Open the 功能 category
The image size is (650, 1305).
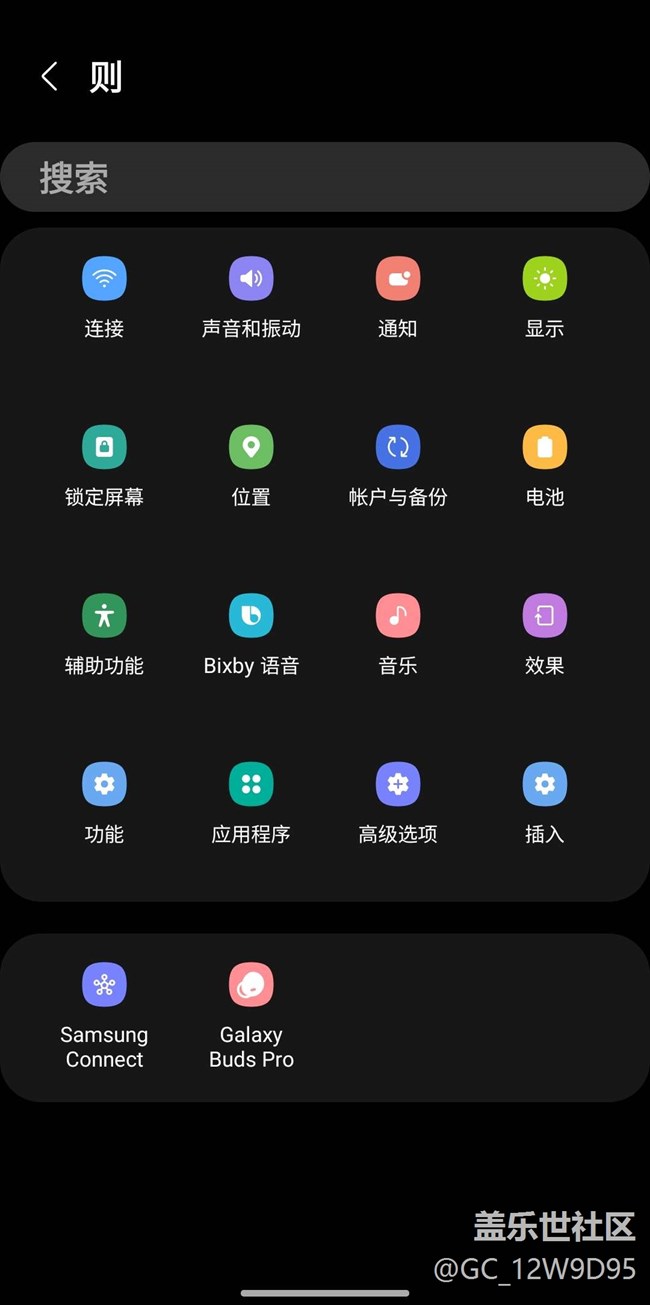pos(104,803)
